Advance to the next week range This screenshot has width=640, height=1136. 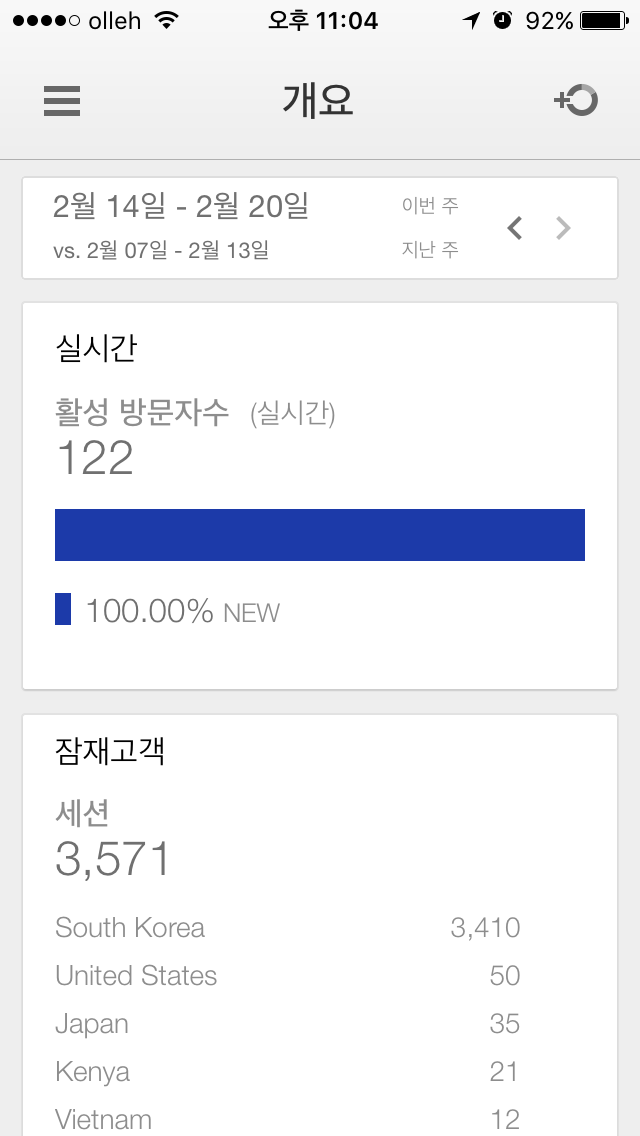(x=564, y=229)
